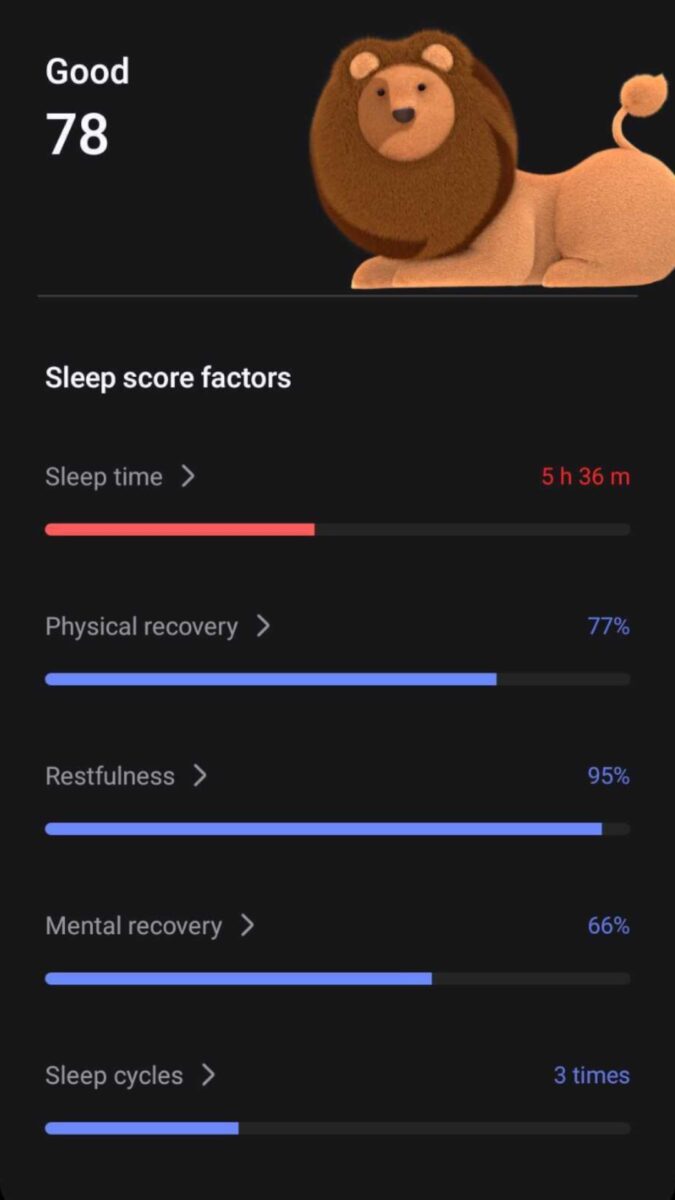Show Sleep cycles information
Image resolution: width=675 pixels, height=1200 pixels.
[x=130, y=1076]
